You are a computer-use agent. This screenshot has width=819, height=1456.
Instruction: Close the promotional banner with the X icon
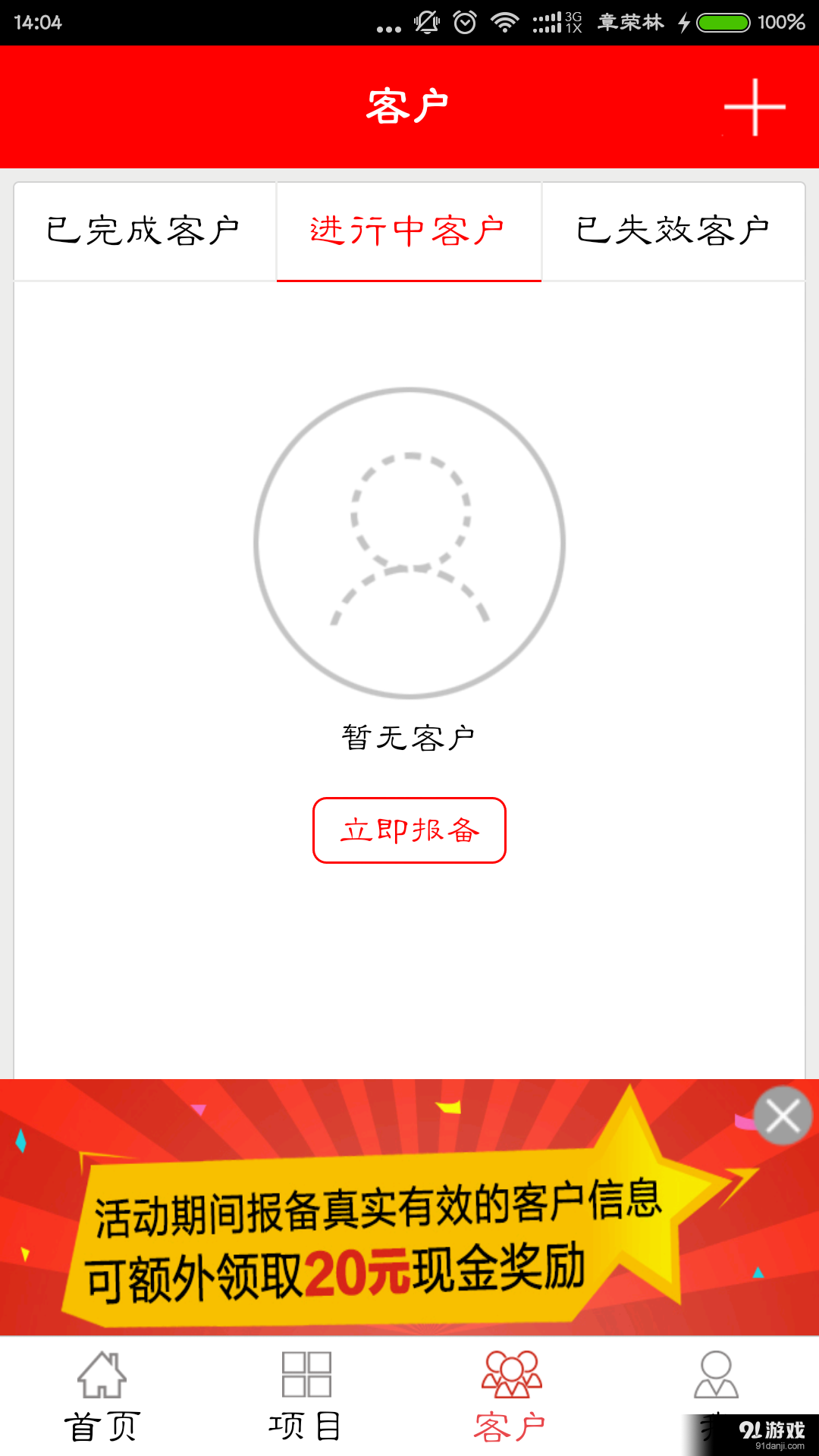pos(783,1115)
